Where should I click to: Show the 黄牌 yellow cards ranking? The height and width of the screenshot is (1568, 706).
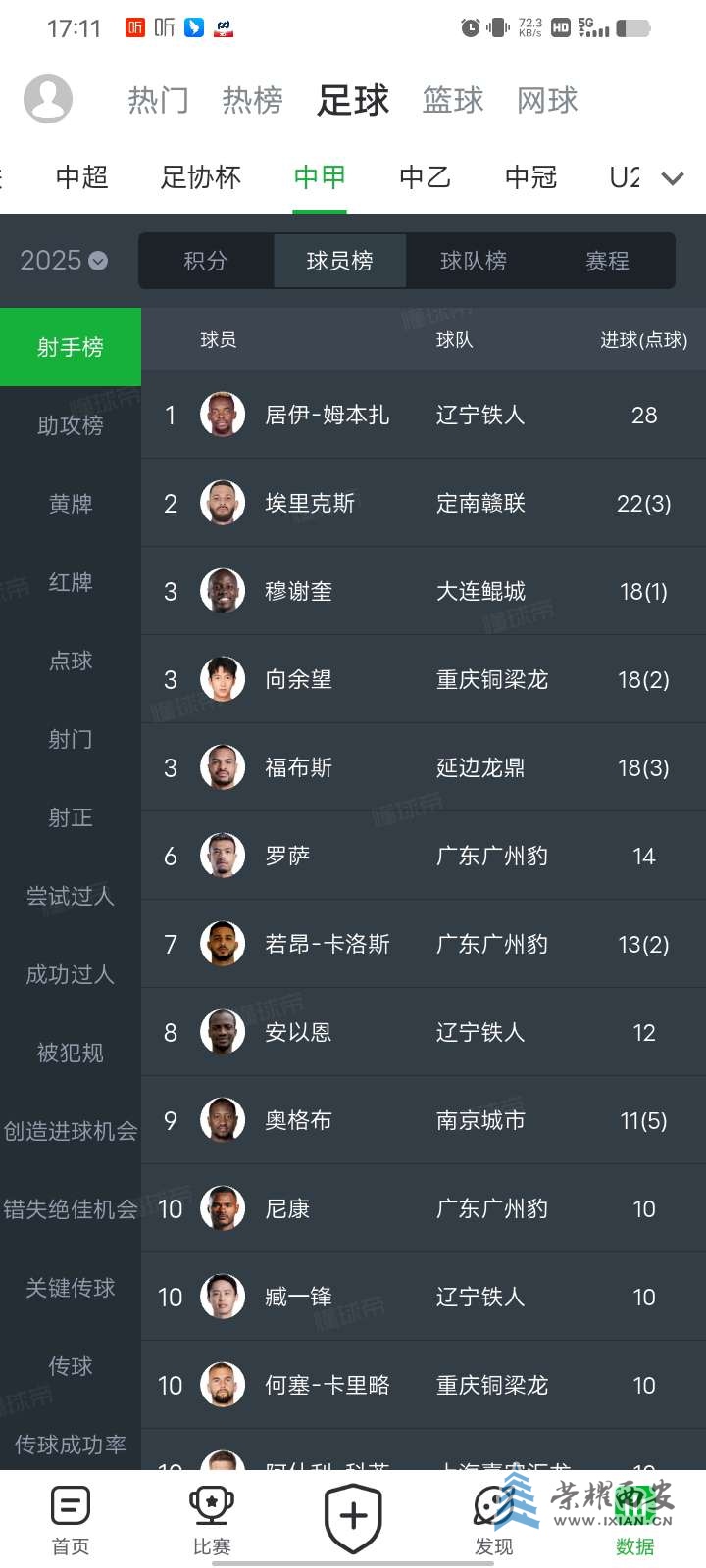71,504
